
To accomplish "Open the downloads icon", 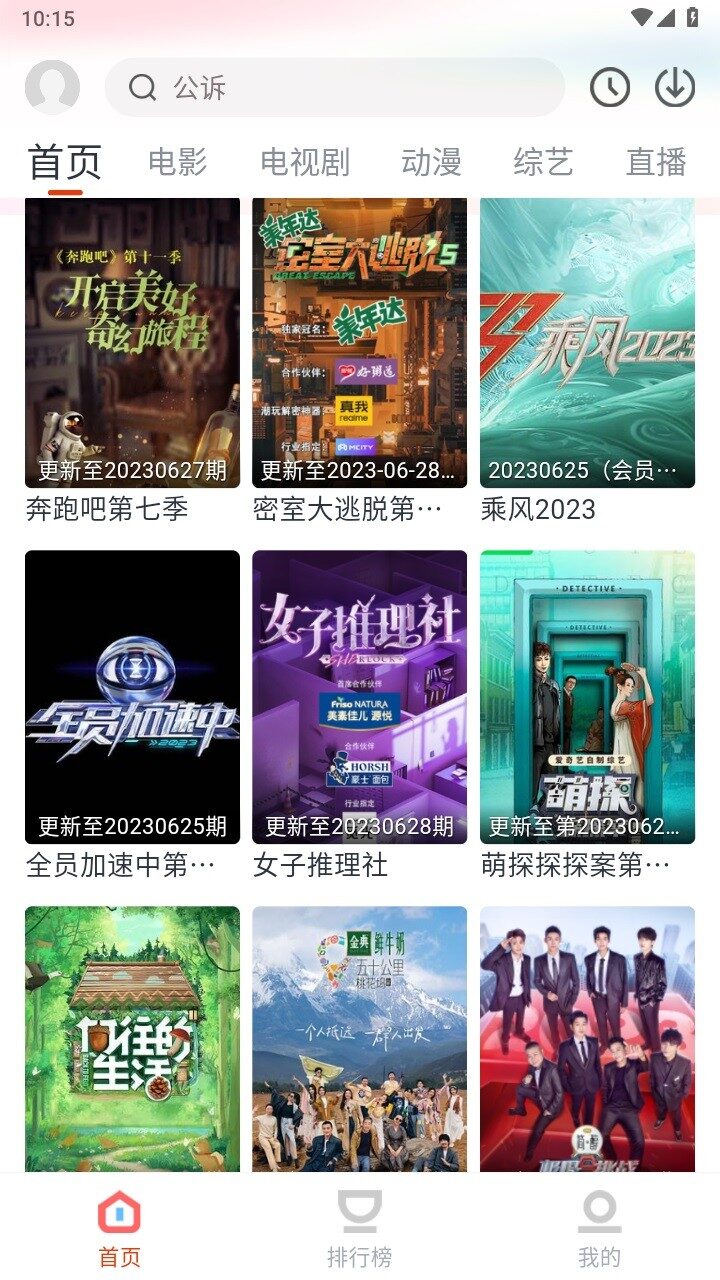I will [675, 88].
